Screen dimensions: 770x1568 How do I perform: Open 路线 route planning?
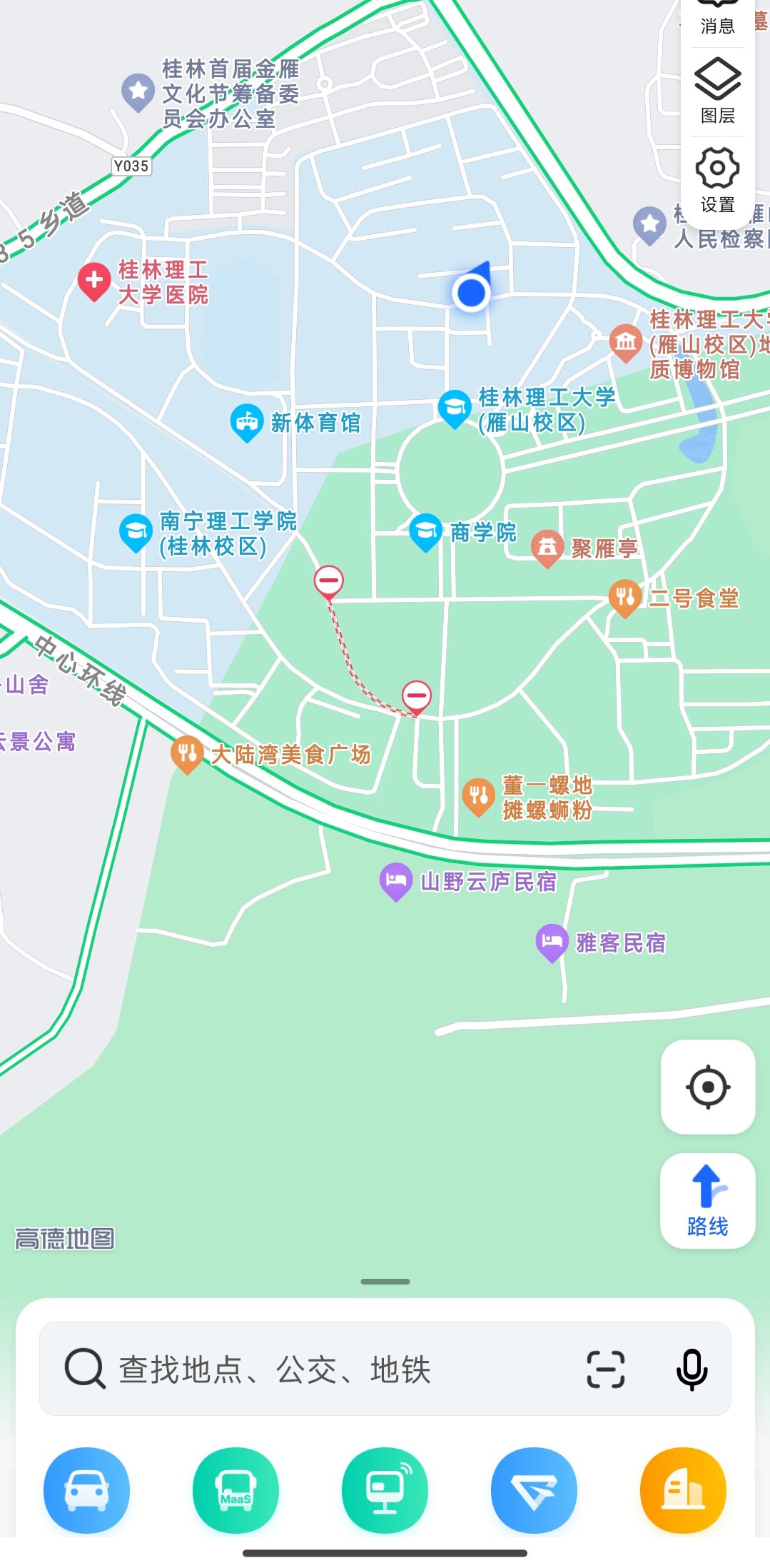pyautogui.click(x=707, y=1200)
